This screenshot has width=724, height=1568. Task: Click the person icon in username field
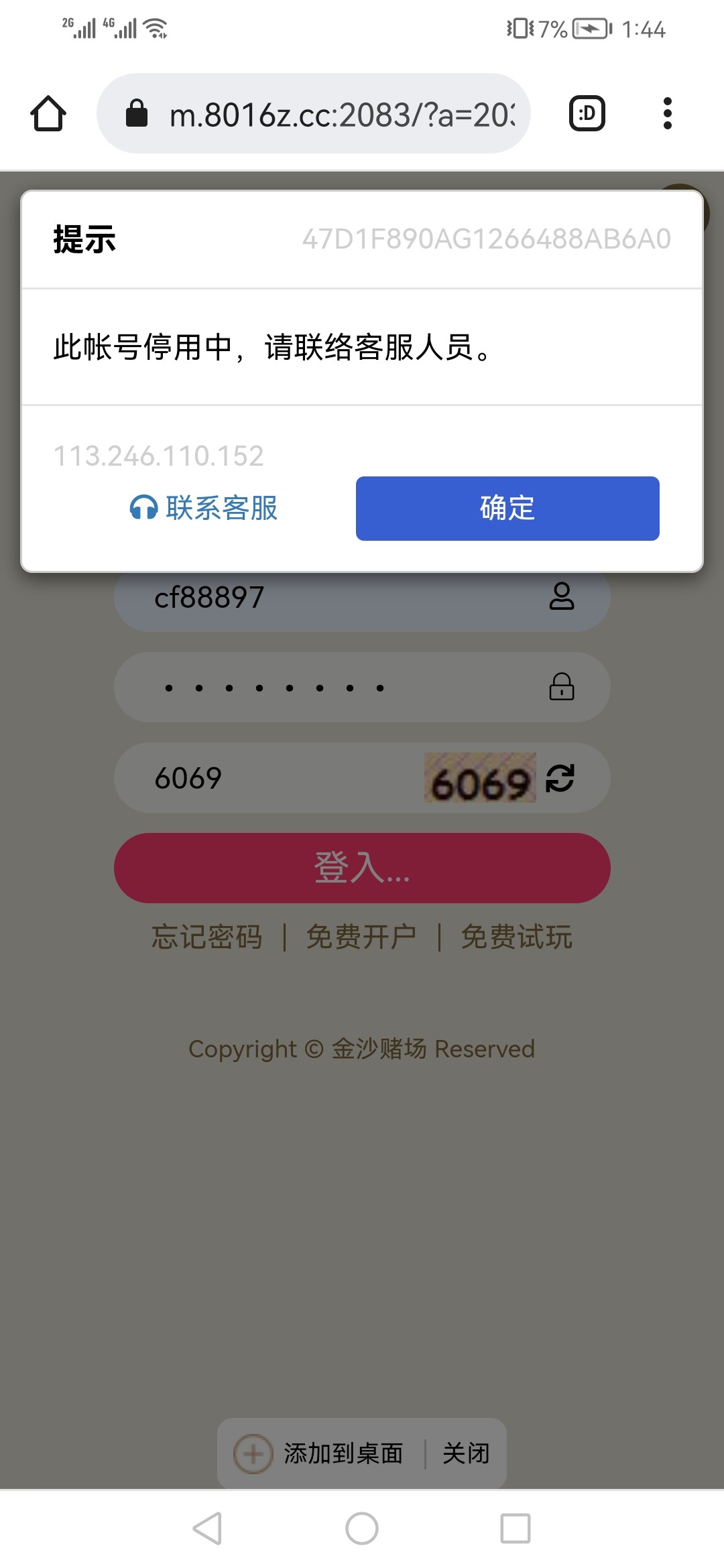point(562,598)
